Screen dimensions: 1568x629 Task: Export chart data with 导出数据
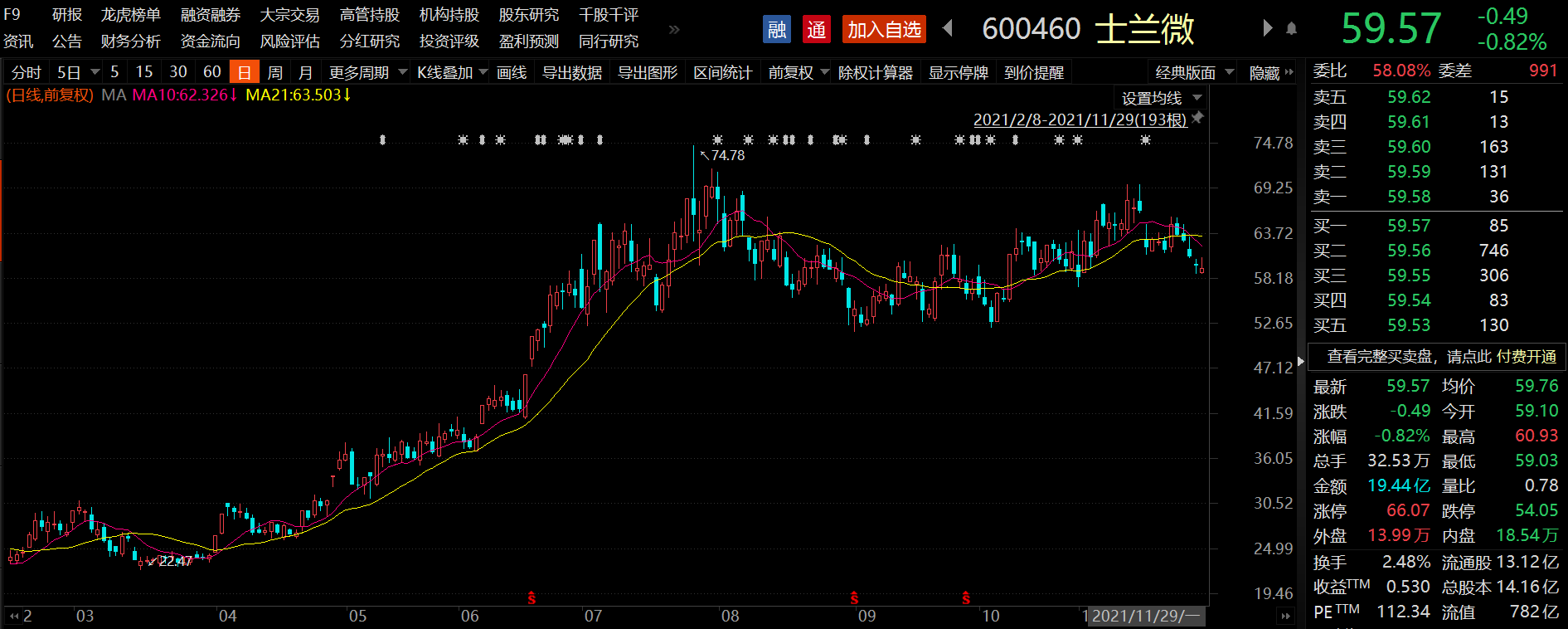pos(572,73)
